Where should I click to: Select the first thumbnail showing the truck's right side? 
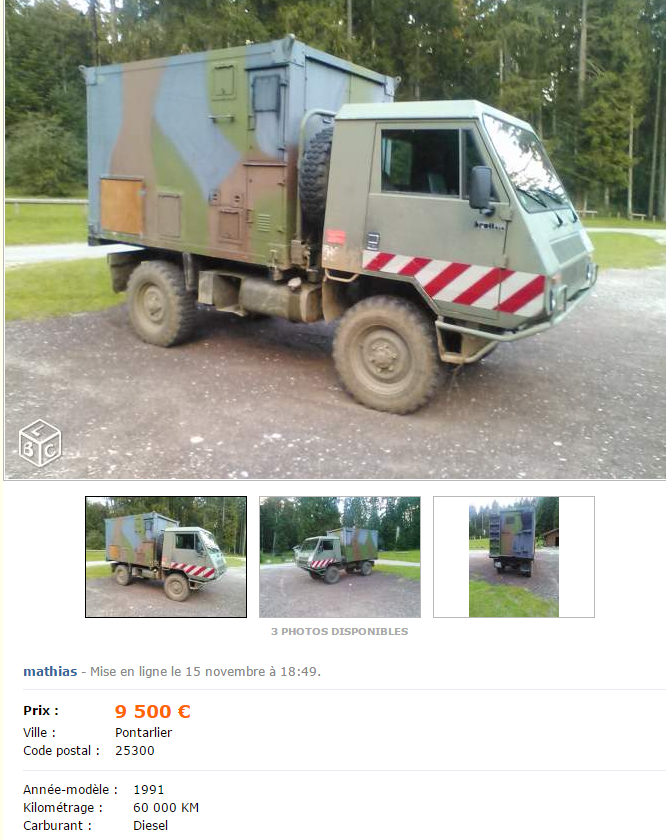166,557
